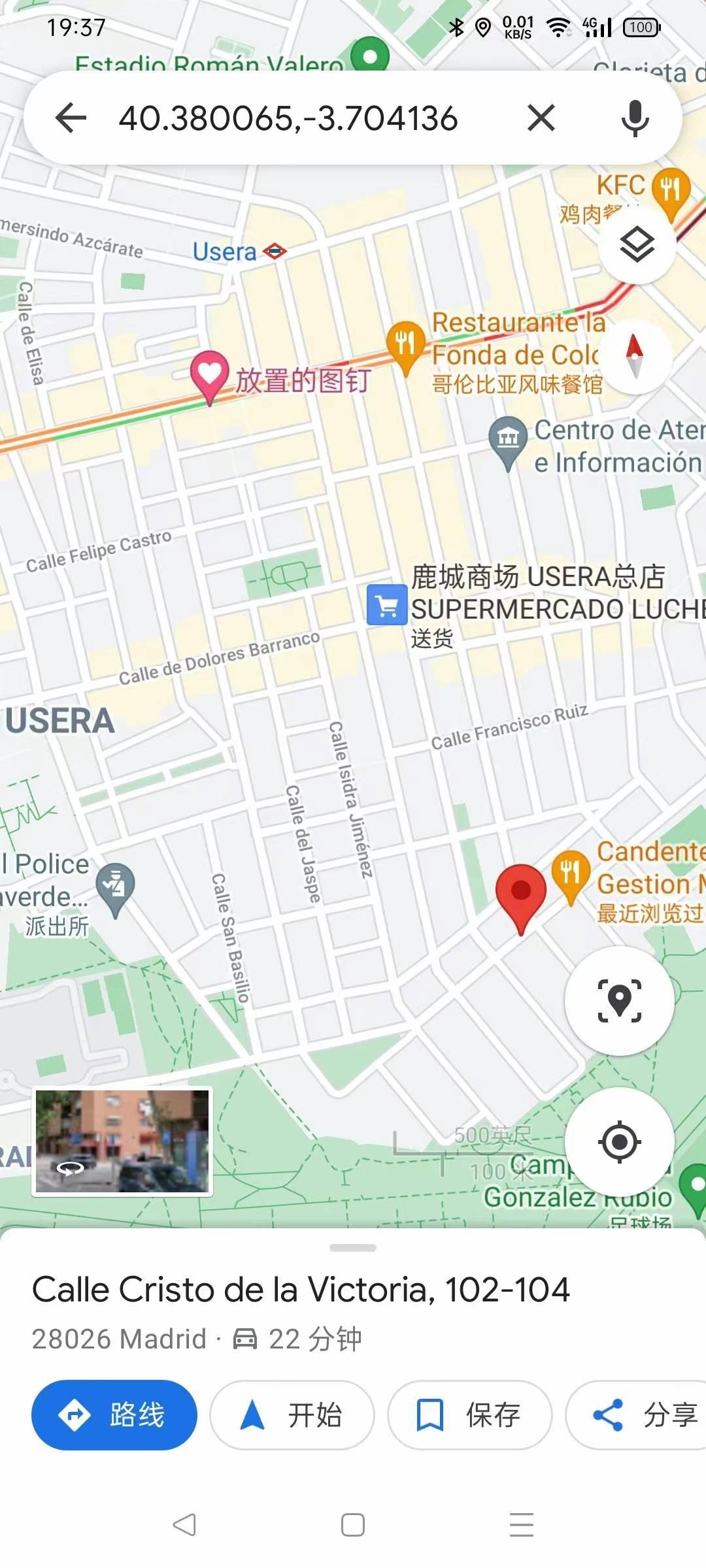Open the Usera metro station marker
Viewport: 706px width, 1568px height.
click(x=275, y=251)
